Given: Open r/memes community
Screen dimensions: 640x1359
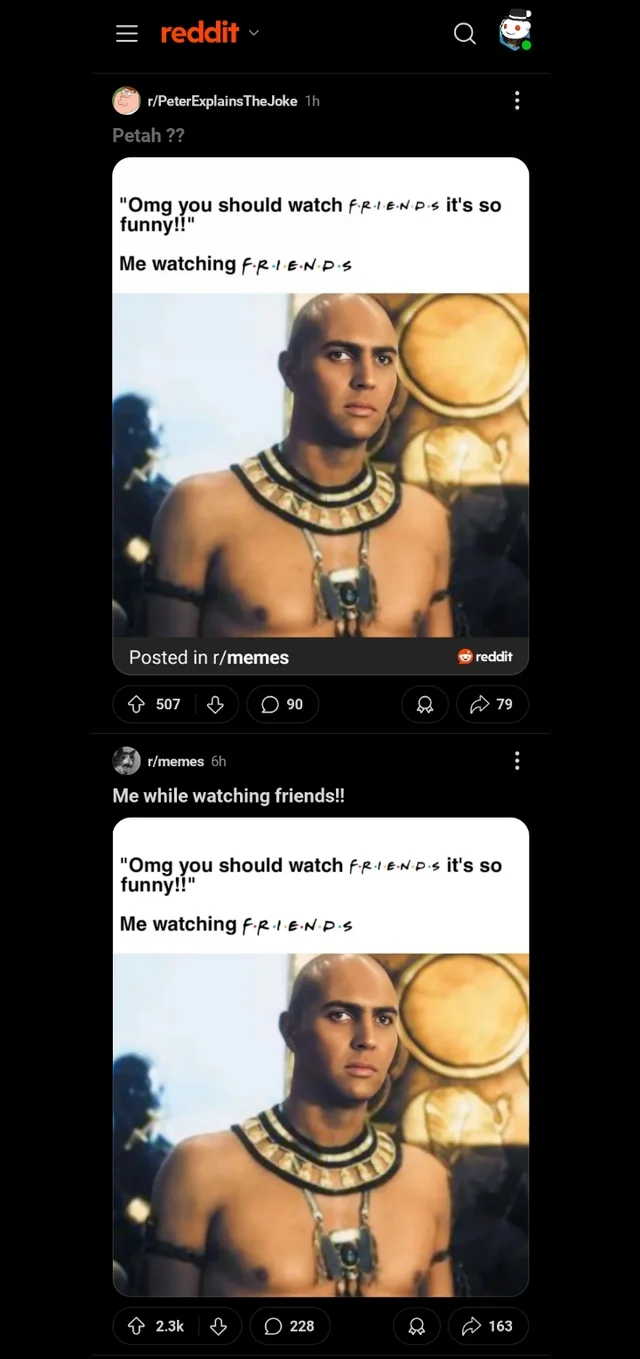Looking at the screenshot, I should [176, 761].
